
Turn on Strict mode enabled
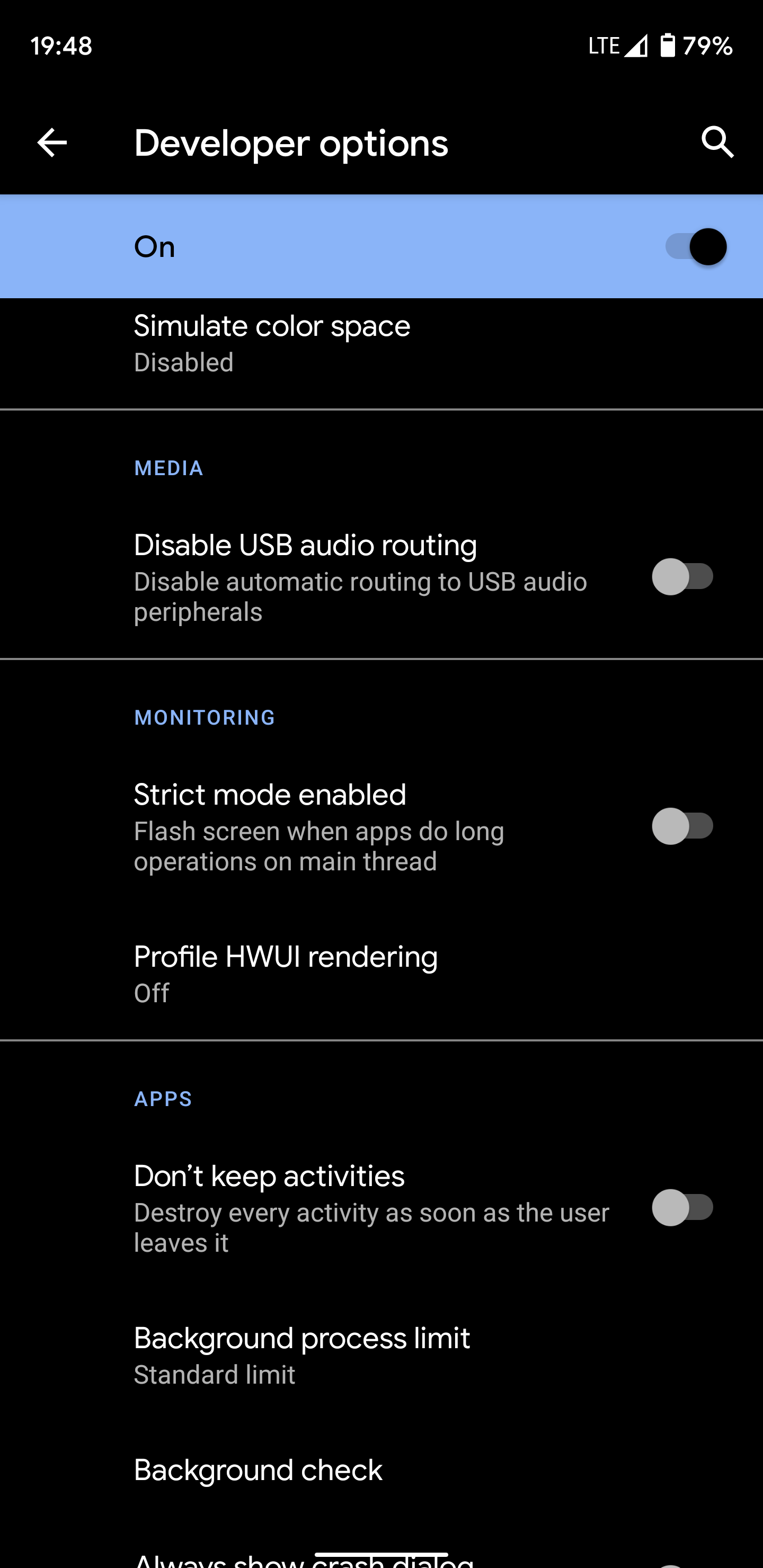pyautogui.click(x=682, y=826)
